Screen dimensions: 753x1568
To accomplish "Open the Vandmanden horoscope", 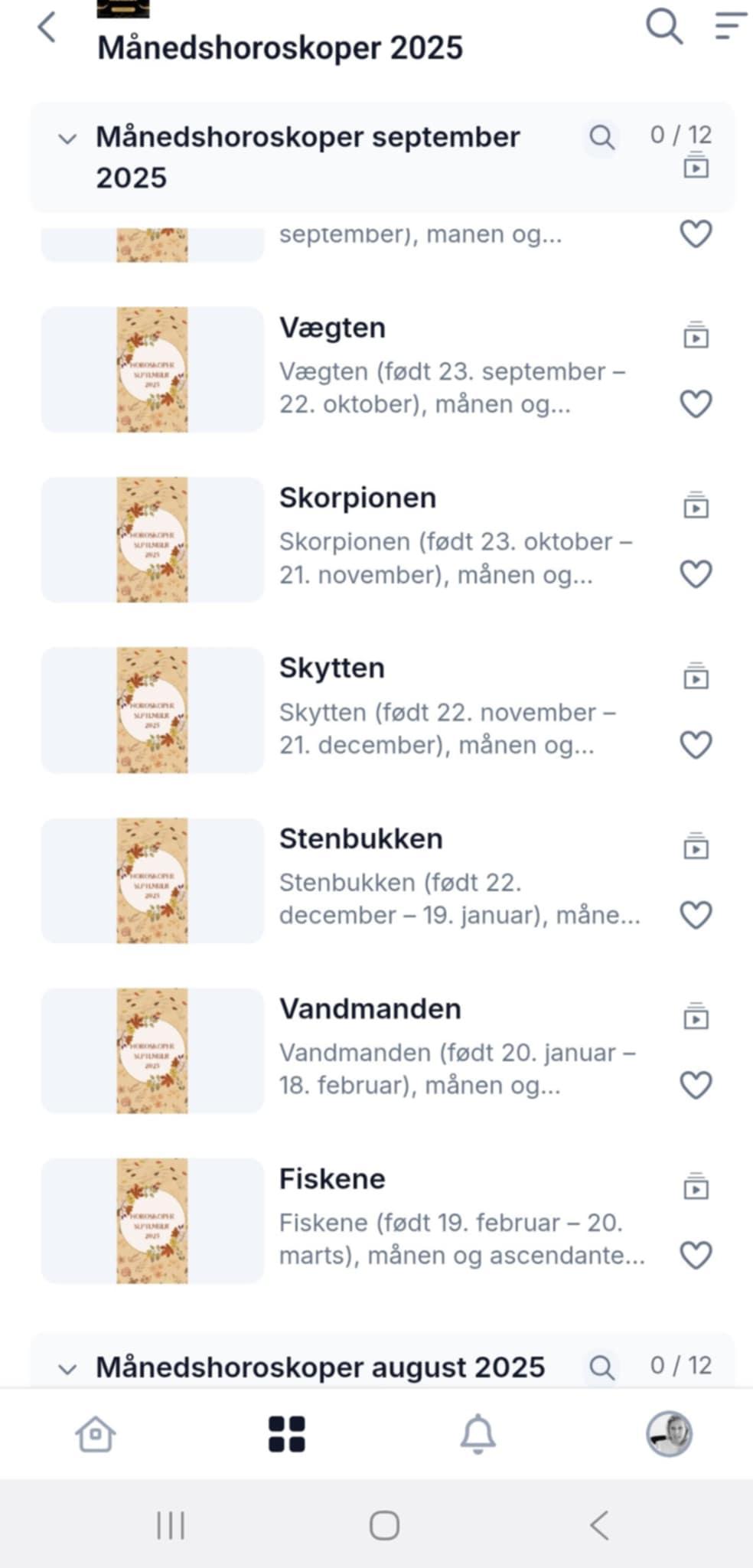I will tap(370, 1009).
